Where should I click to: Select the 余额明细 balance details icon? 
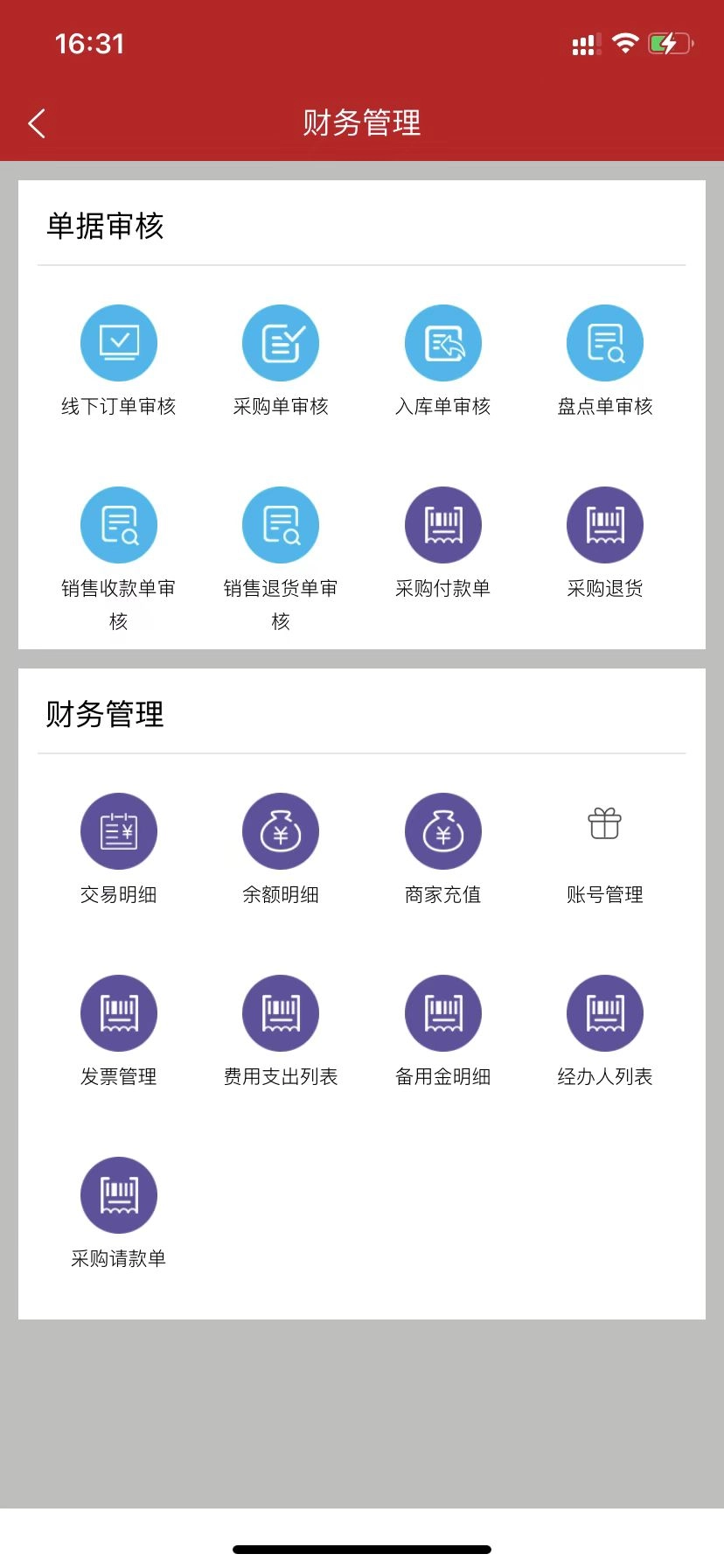point(281,830)
